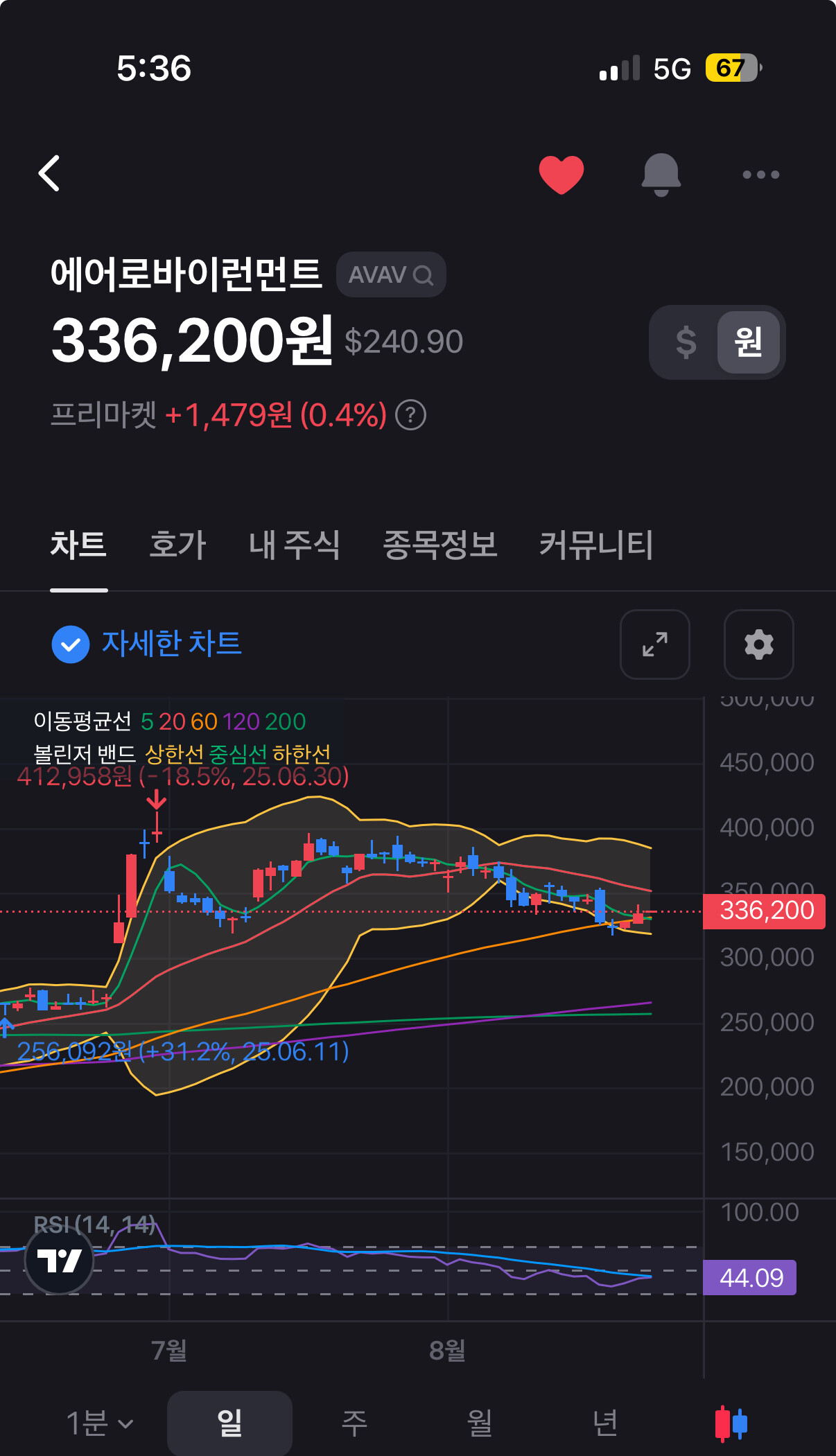
Task: Switch price display to dollars
Action: point(686,342)
